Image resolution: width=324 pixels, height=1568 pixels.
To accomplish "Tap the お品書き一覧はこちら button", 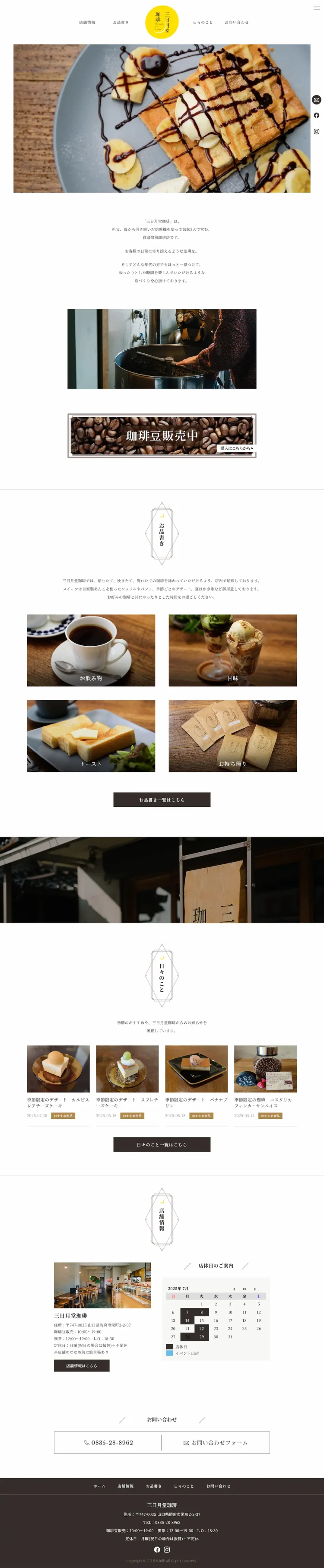I will (x=162, y=800).
